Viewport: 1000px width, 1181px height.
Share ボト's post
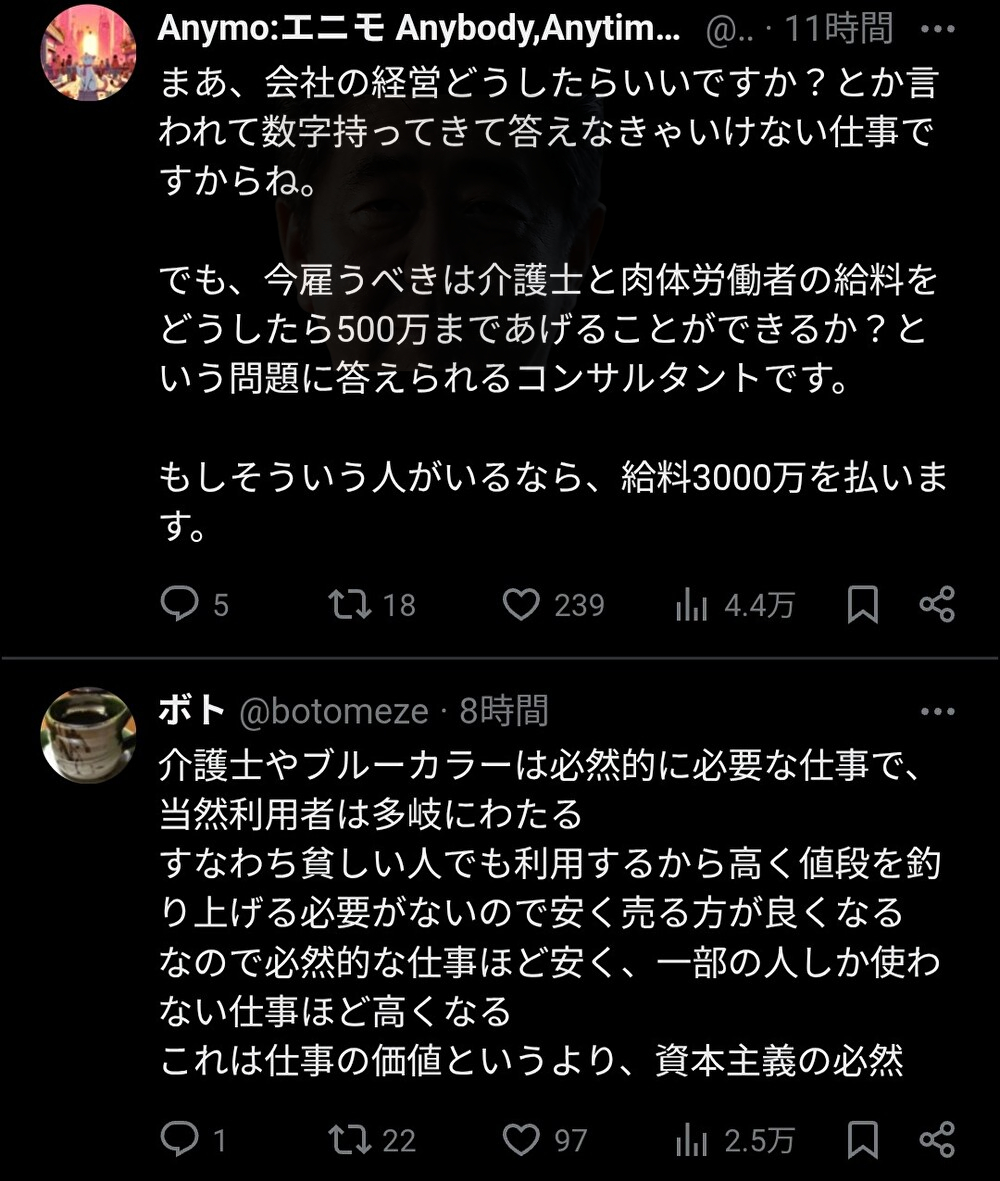pos(937,1140)
